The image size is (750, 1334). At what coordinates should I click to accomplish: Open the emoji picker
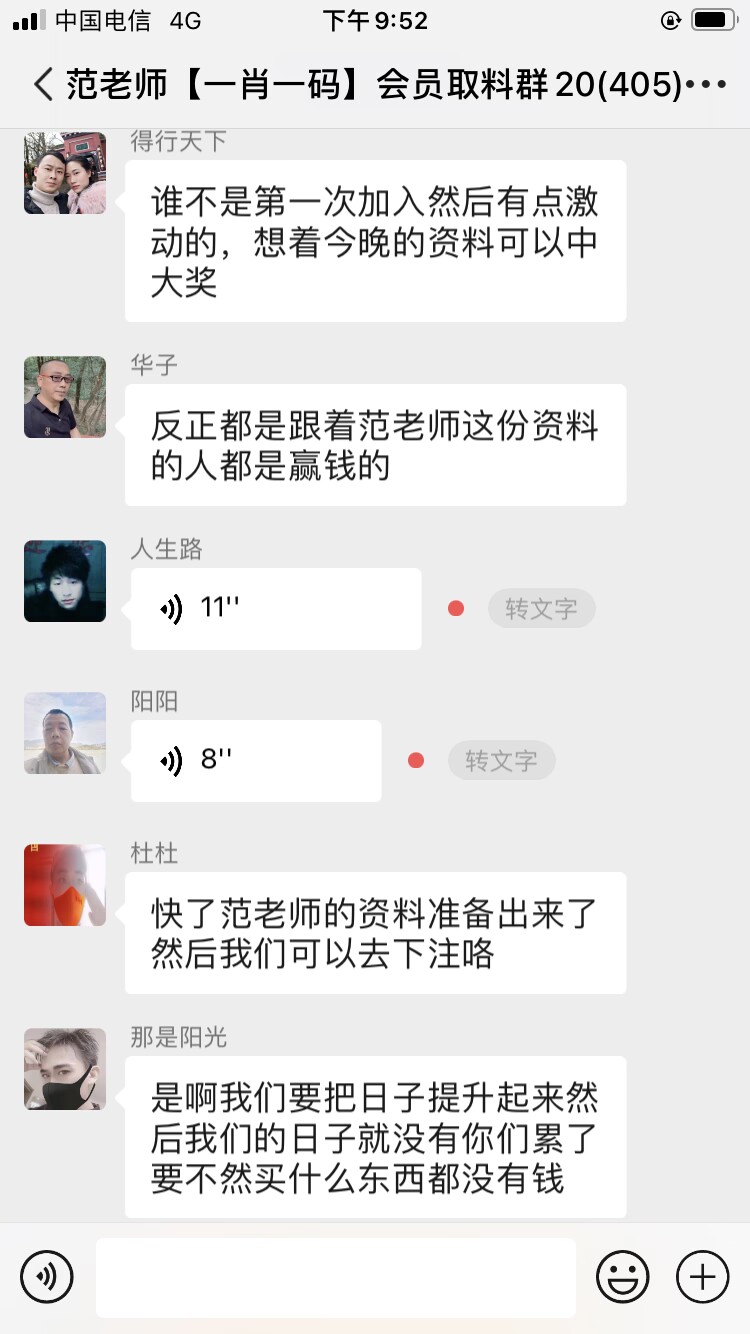point(622,1277)
